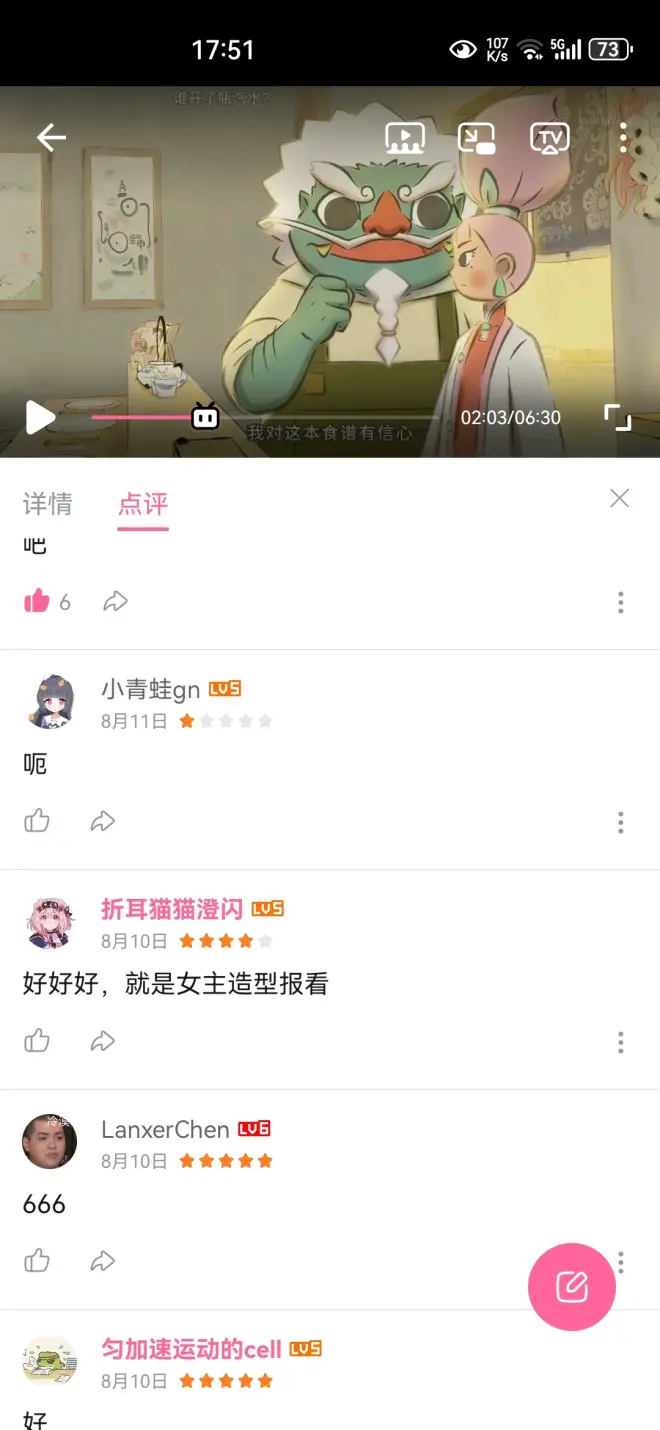Switch to the 详情 tab
660x1430 pixels.
coord(48,504)
